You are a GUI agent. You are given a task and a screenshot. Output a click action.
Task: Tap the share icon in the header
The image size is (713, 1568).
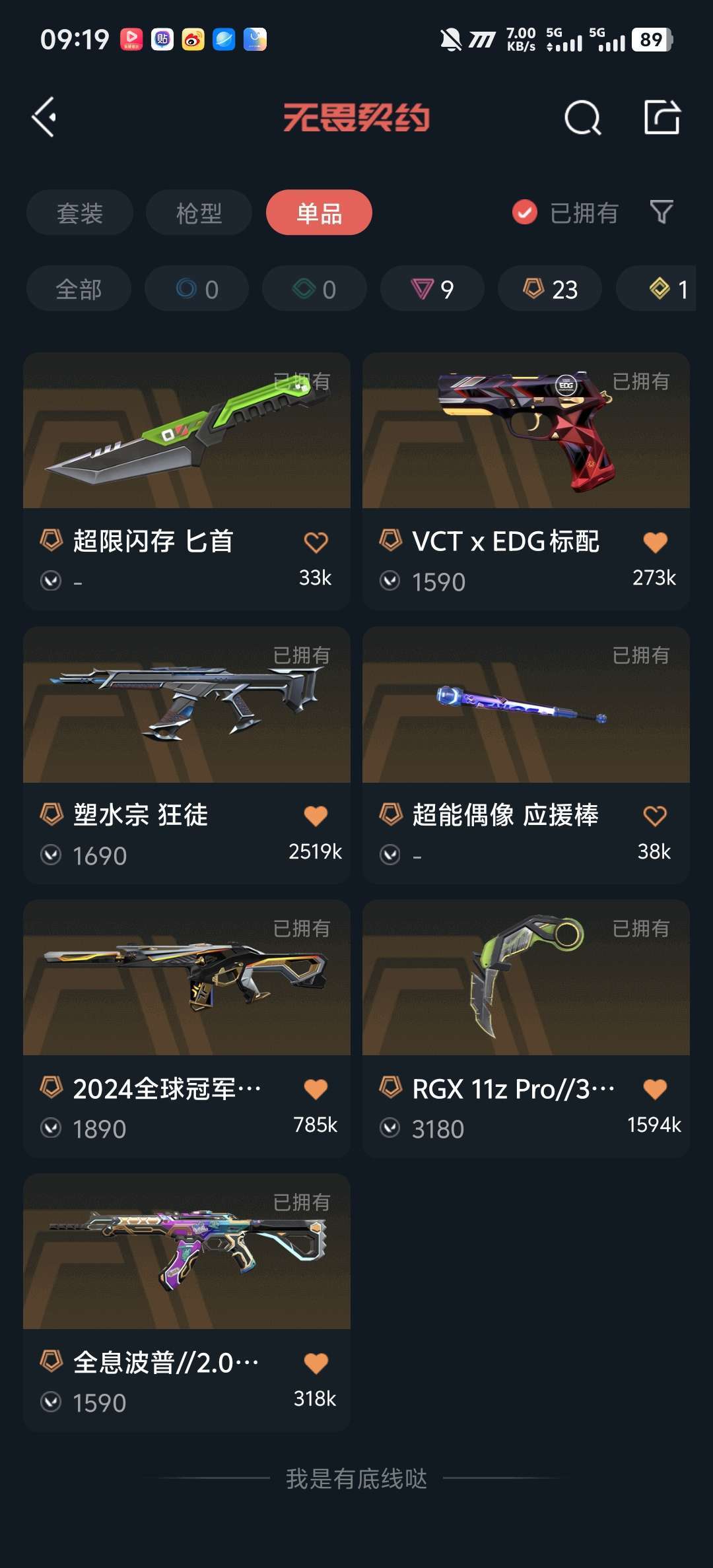pos(662,117)
